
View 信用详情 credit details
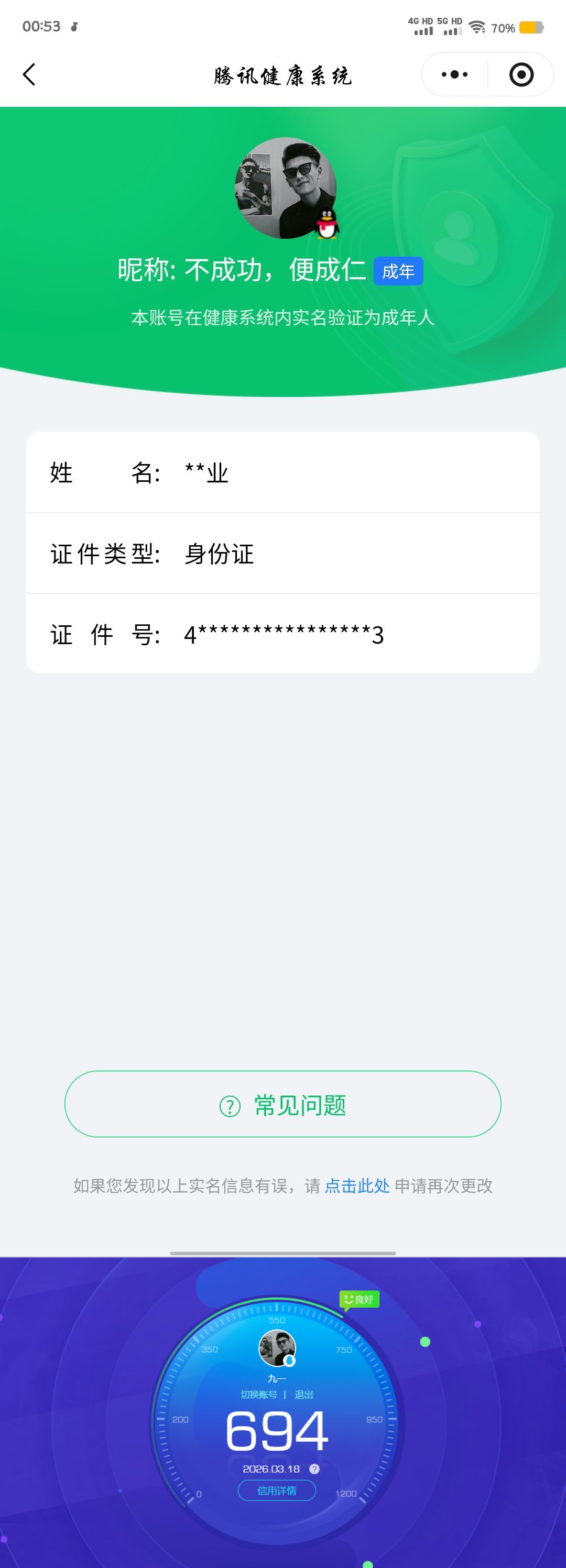277,1490
